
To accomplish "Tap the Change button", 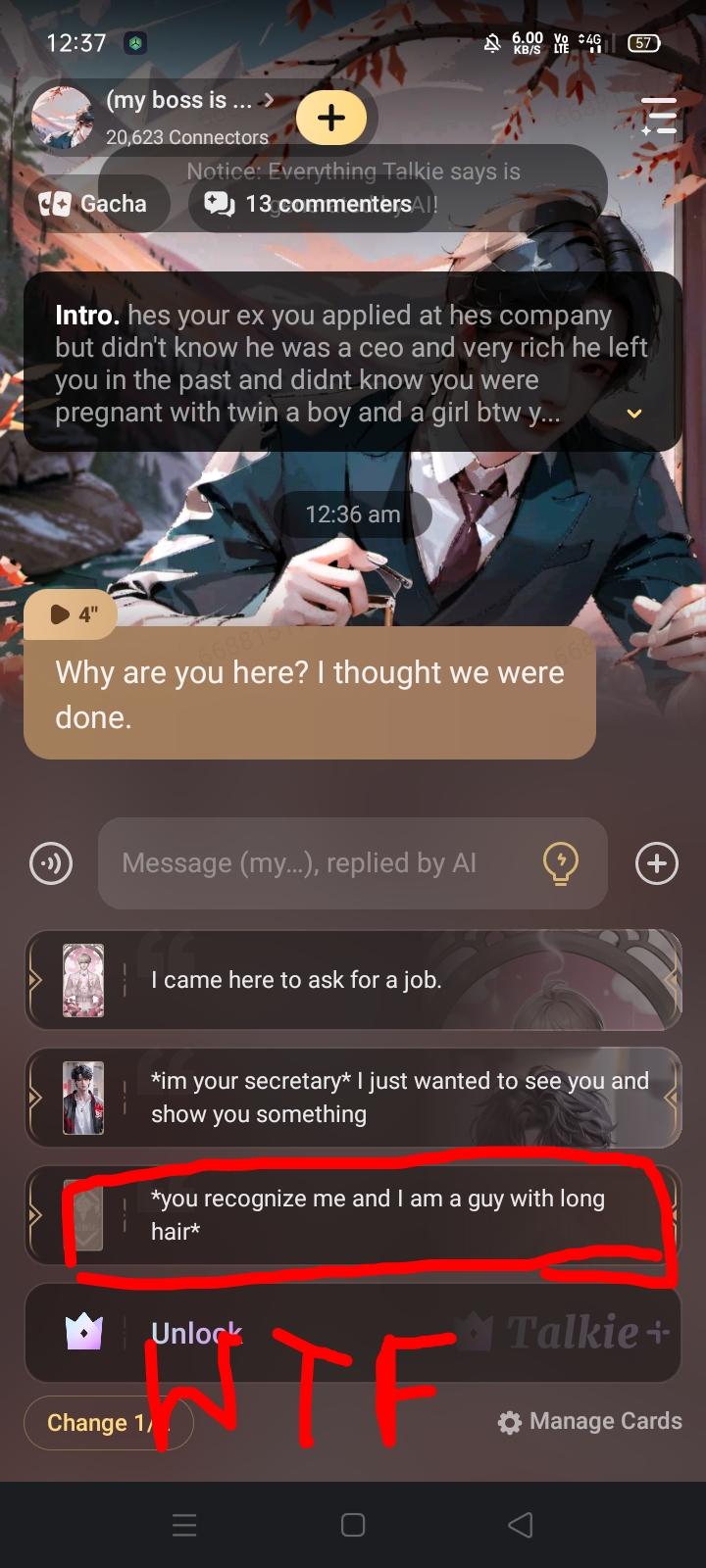I will click(x=106, y=1423).
